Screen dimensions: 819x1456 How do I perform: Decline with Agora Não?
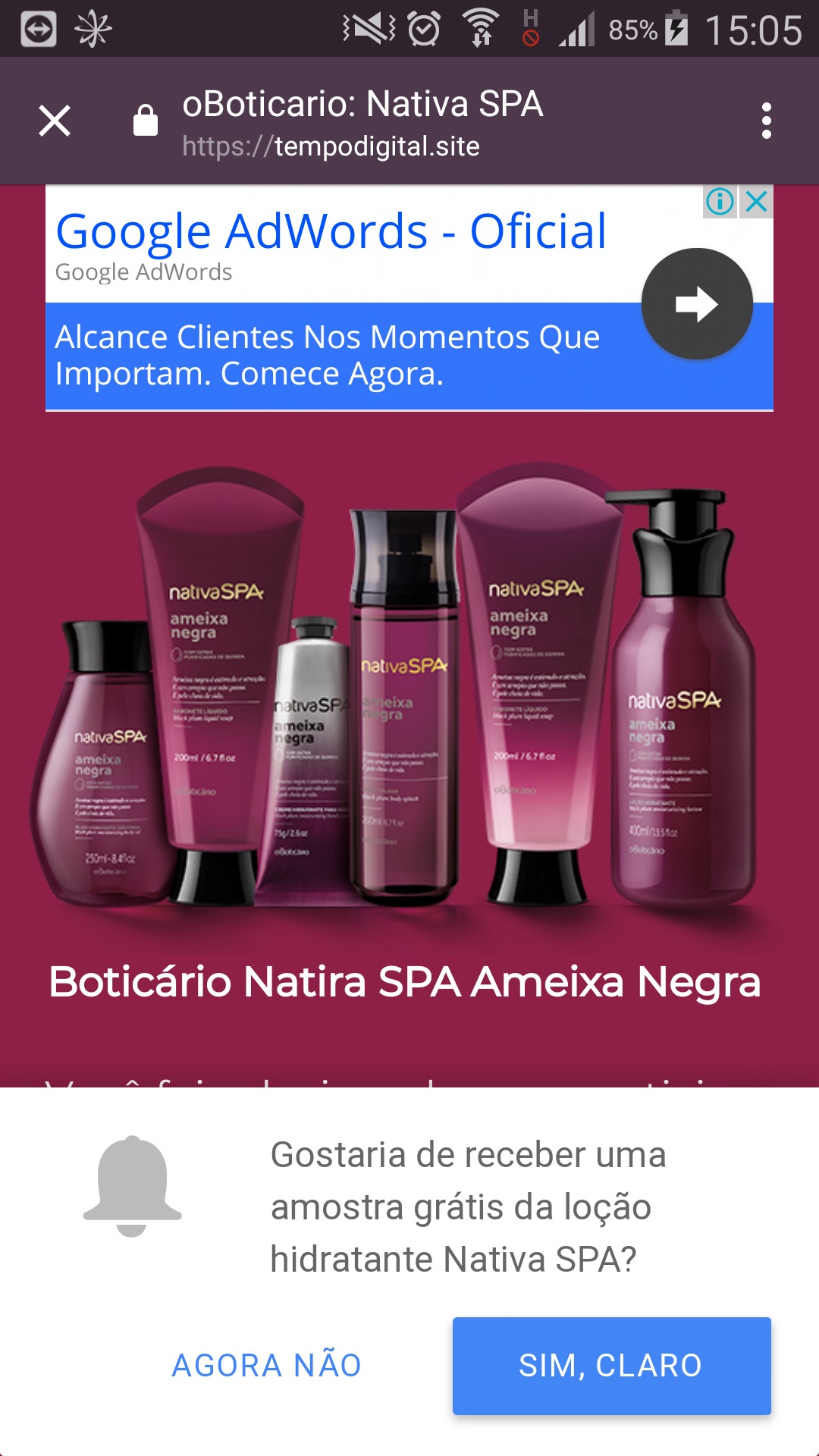[267, 1365]
